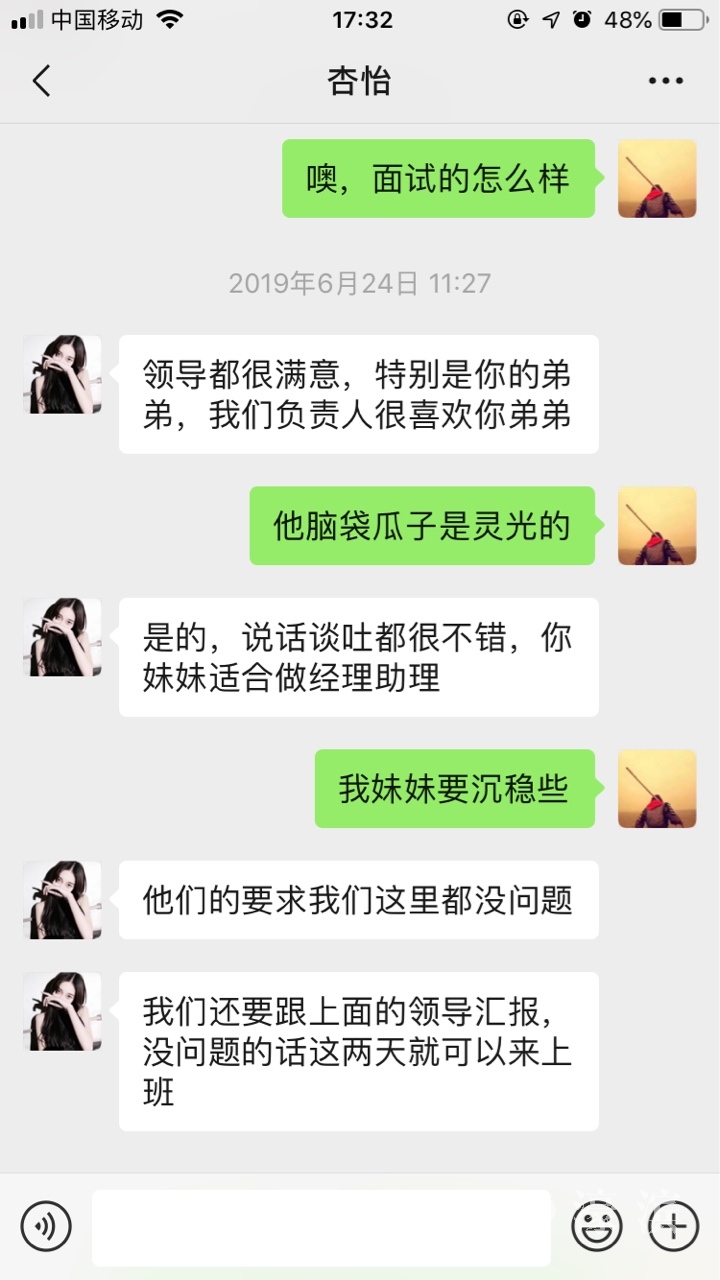Go back from the 杏怡 chat
Viewport: 720px width, 1280px height.
pyautogui.click(x=41, y=81)
